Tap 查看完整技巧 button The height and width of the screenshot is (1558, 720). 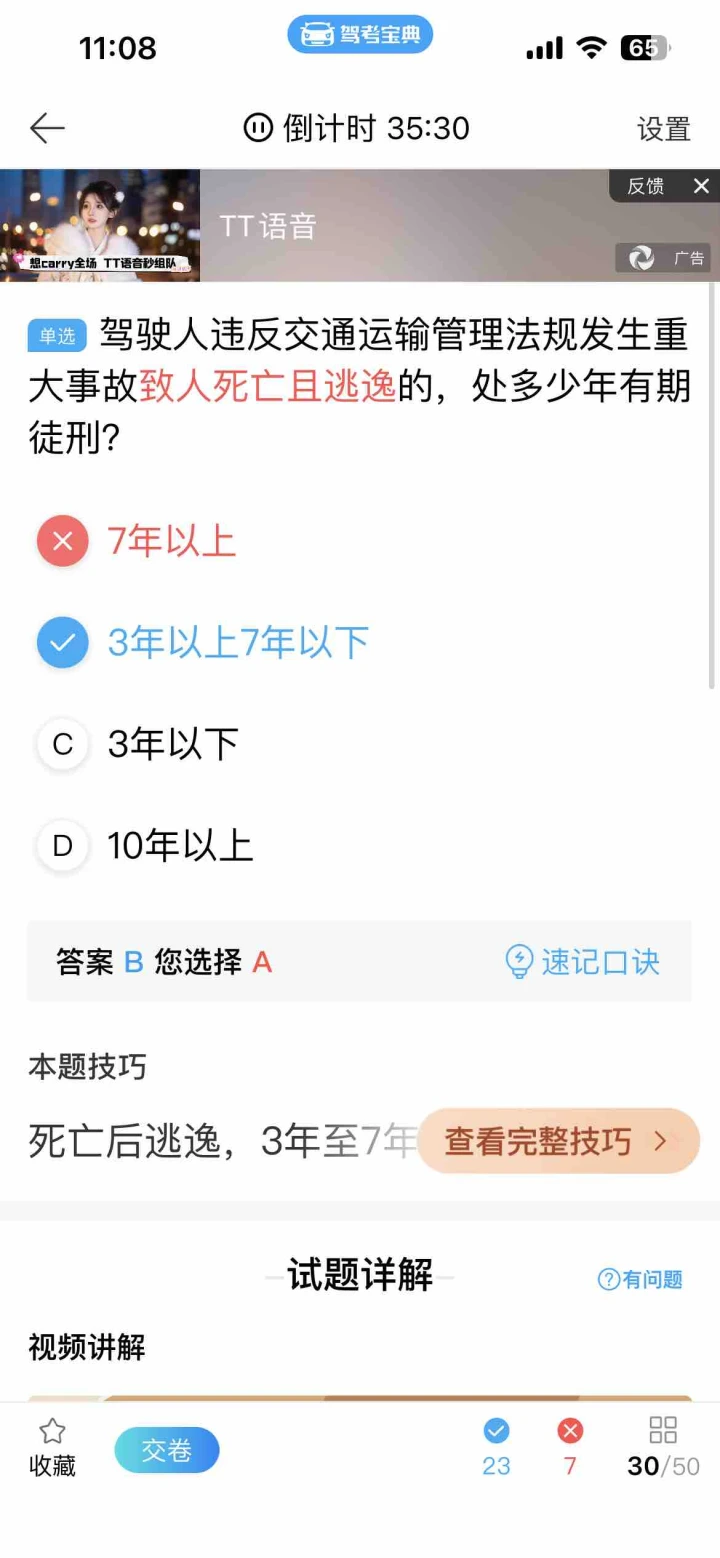pyautogui.click(x=556, y=1141)
